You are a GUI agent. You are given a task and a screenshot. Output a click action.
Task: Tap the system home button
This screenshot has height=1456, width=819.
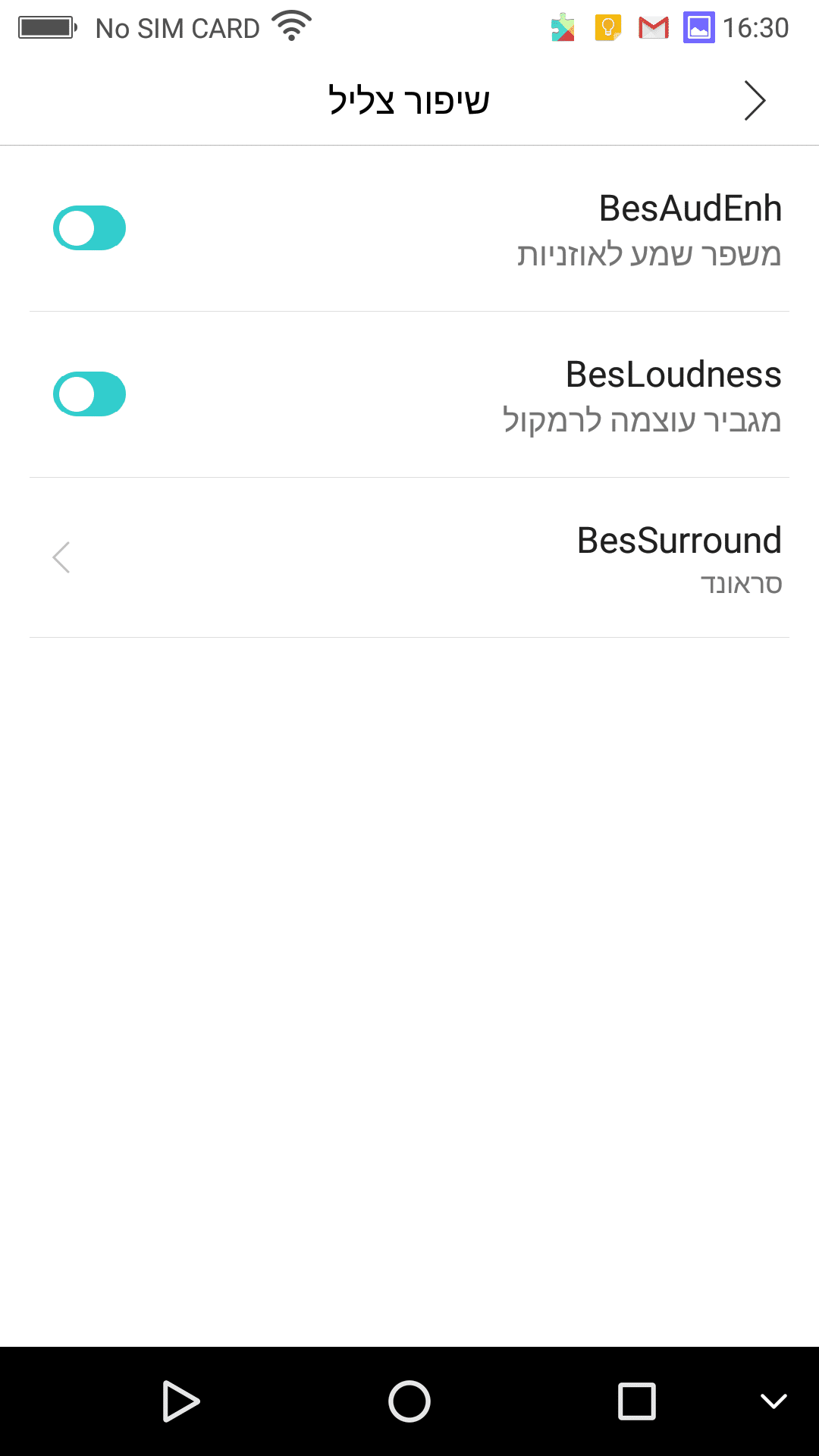click(409, 1401)
